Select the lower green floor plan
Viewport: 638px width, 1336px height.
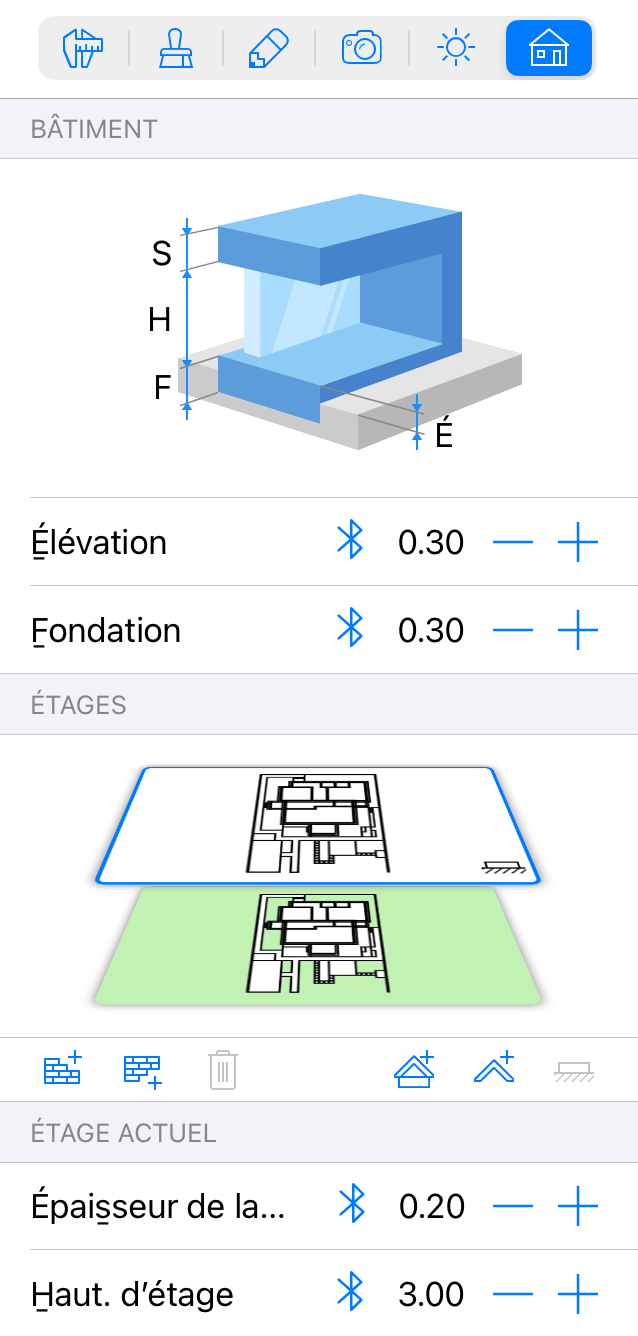coord(318,945)
